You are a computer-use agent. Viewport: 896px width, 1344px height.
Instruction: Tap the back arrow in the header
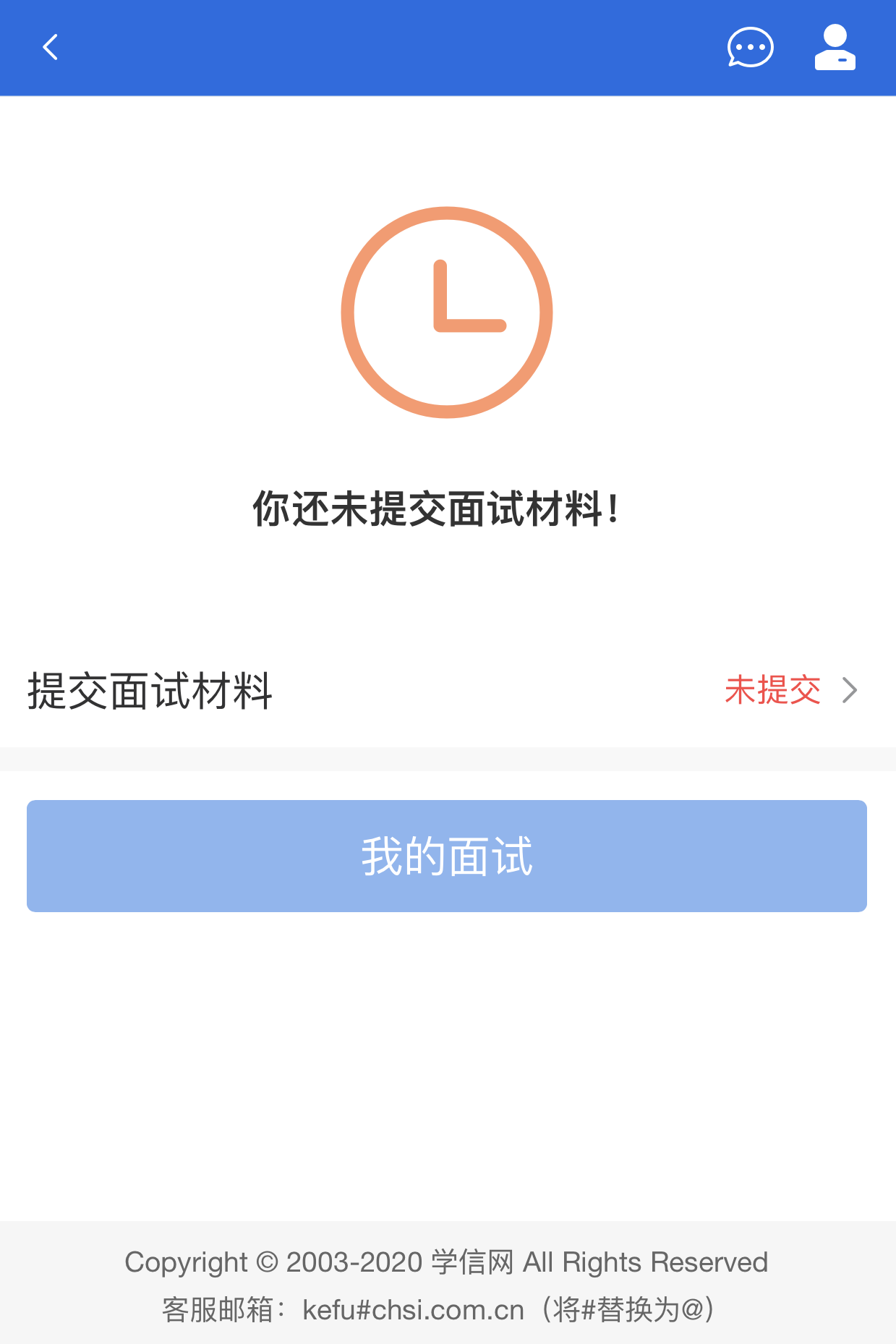51,47
